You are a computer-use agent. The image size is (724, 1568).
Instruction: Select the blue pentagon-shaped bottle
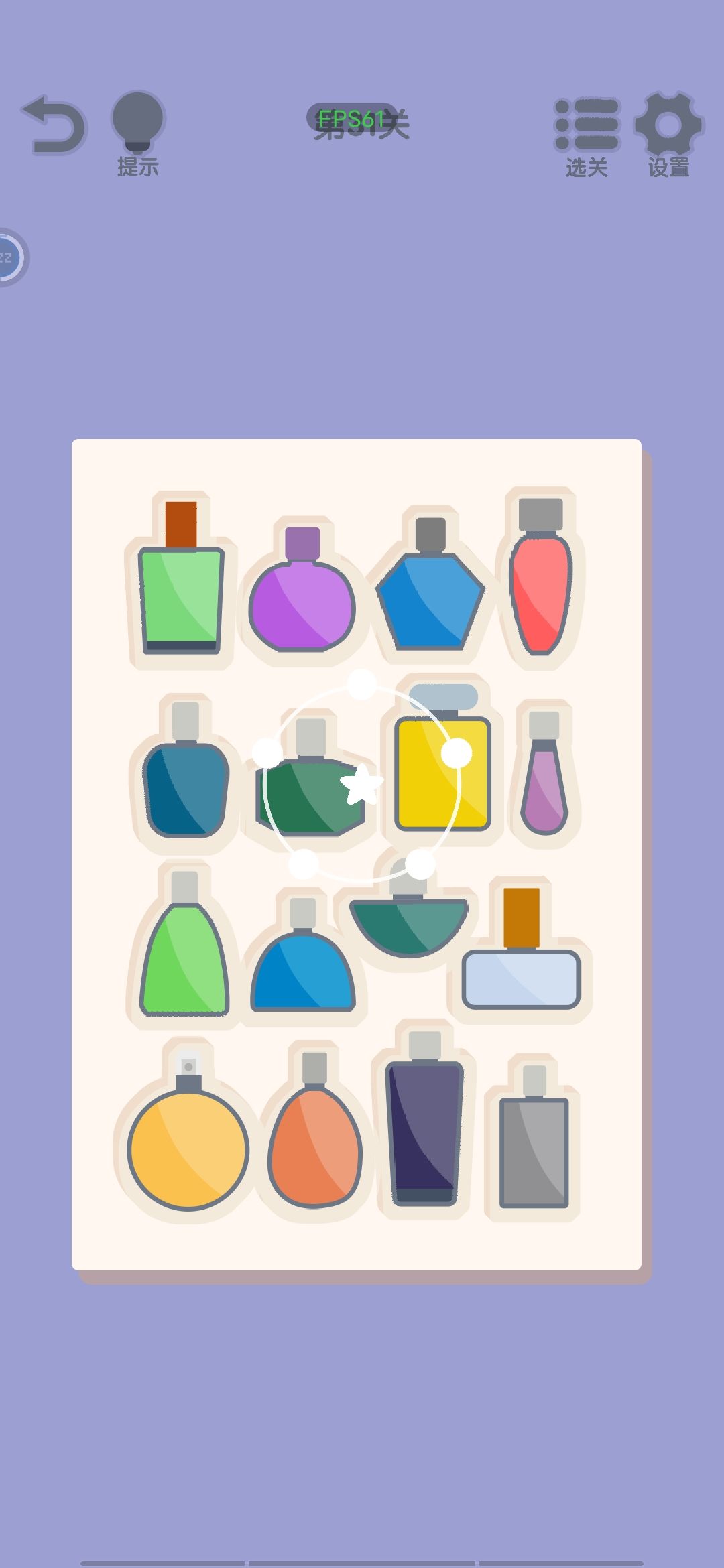point(432,600)
